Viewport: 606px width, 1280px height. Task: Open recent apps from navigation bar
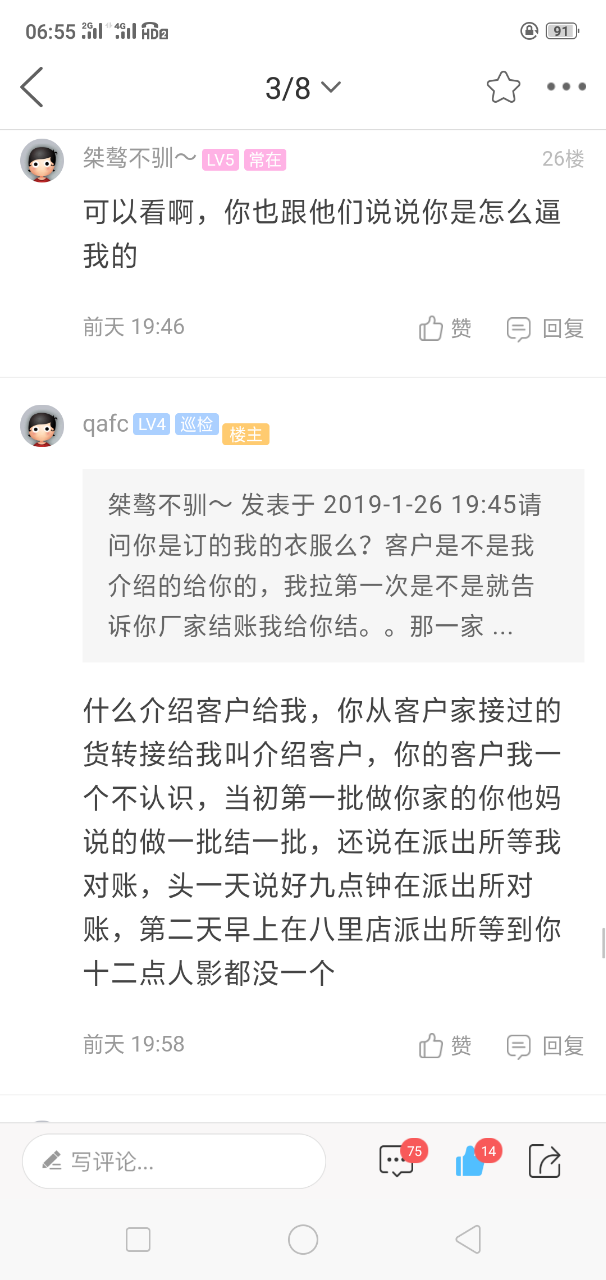[x=138, y=1240]
